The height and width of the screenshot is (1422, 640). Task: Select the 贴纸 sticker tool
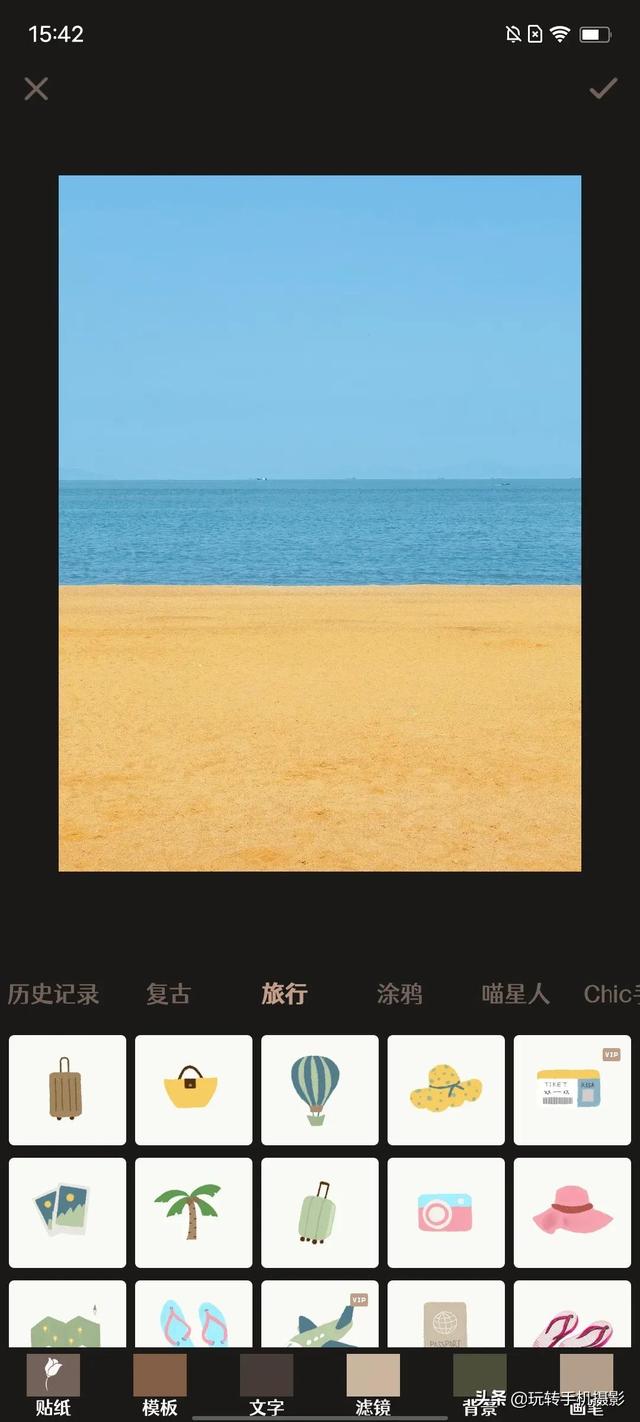pyautogui.click(x=53, y=1385)
